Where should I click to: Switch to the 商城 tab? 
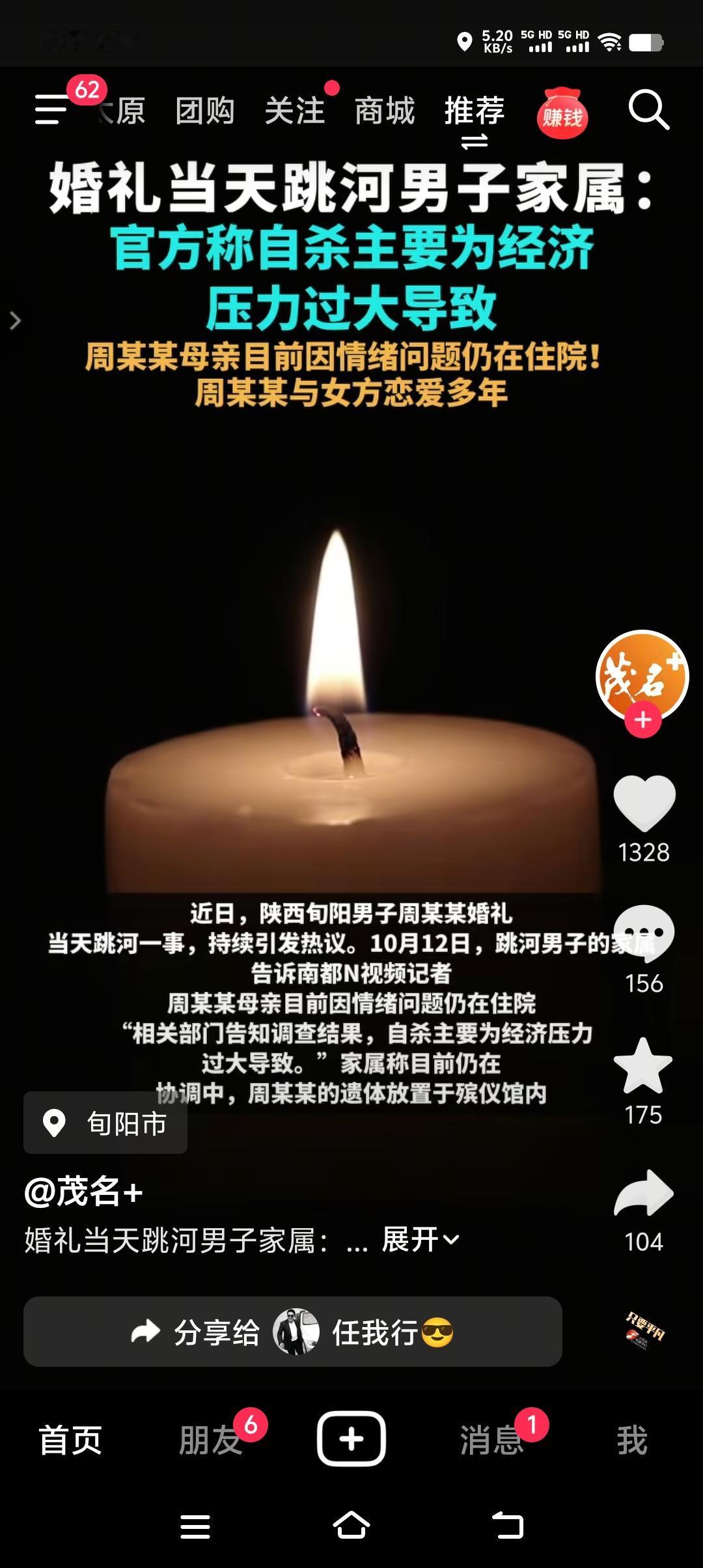point(385,111)
